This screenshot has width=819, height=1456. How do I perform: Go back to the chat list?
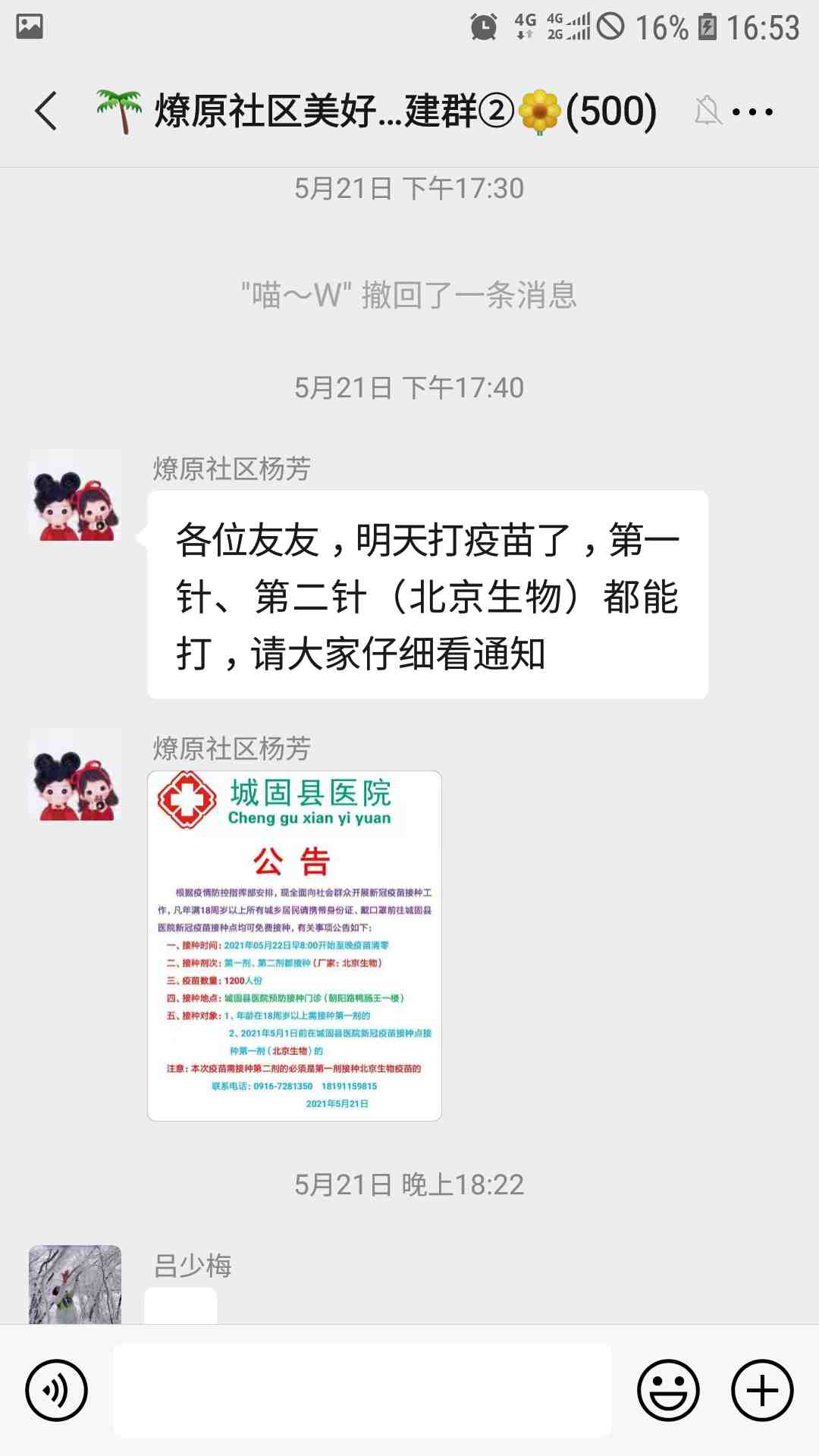47,111
